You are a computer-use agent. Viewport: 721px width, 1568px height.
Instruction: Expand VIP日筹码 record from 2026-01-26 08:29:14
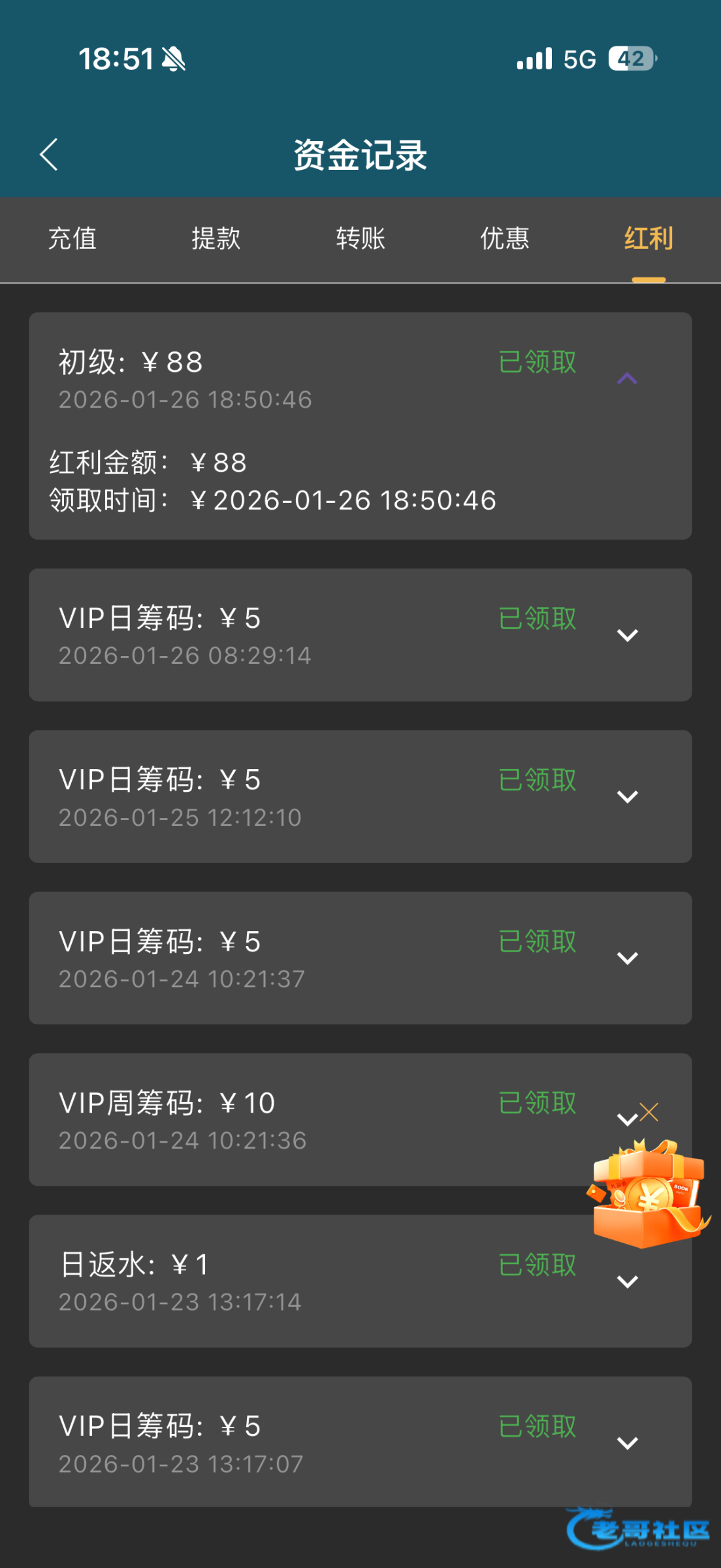(627, 635)
